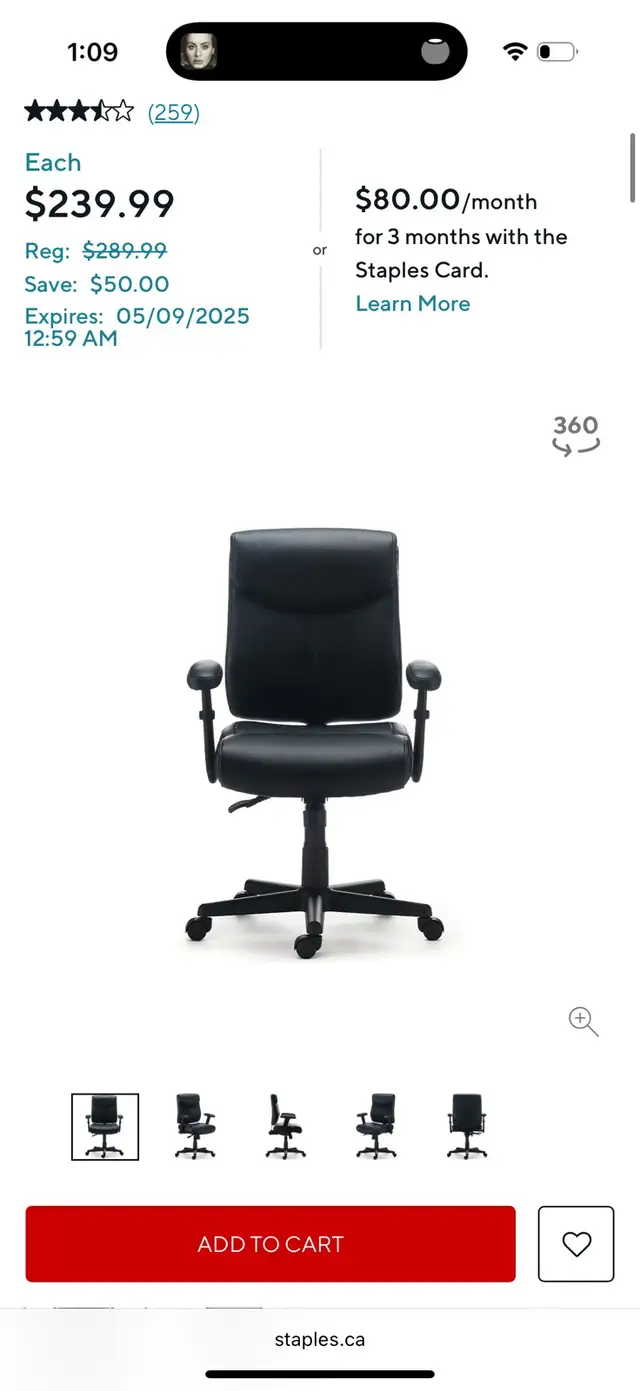Image resolution: width=640 pixels, height=1391 pixels.
Task: Select the second angled chair thumbnail
Action: point(195,1127)
